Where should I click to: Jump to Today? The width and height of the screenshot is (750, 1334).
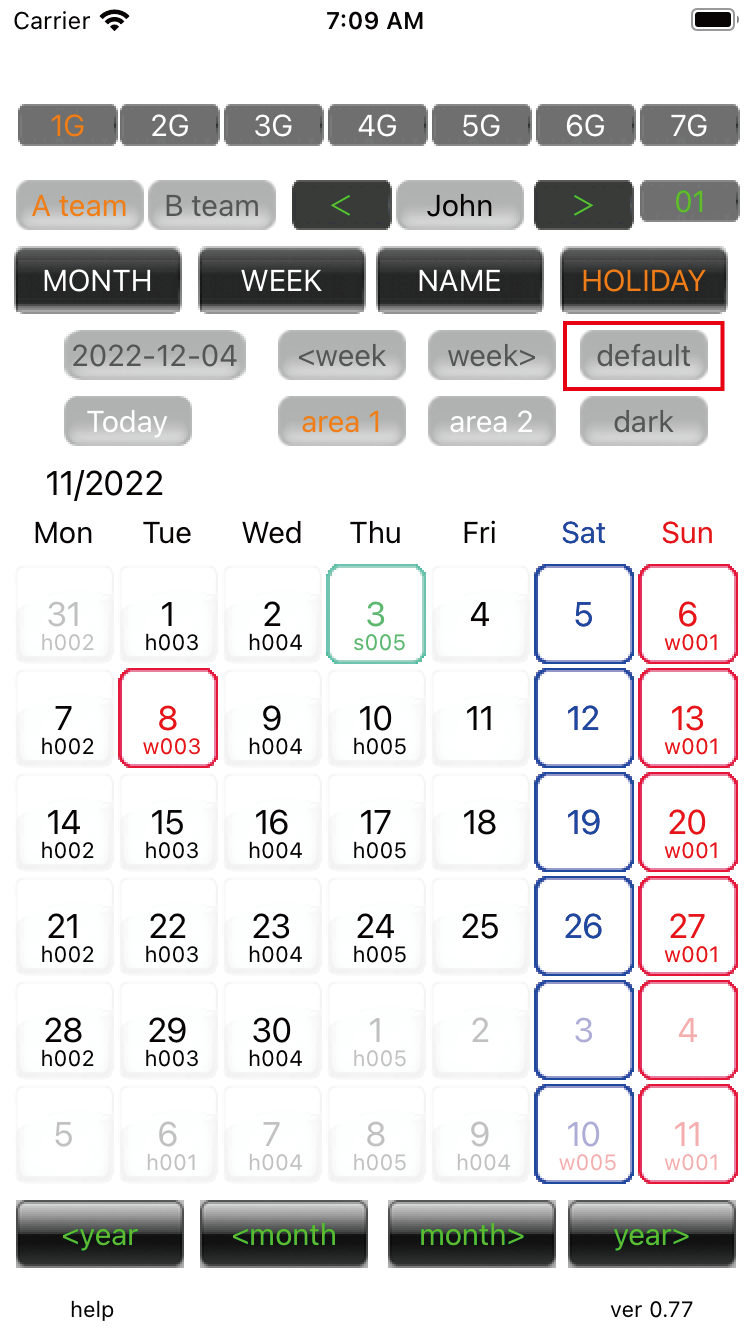[x=127, y=422]
